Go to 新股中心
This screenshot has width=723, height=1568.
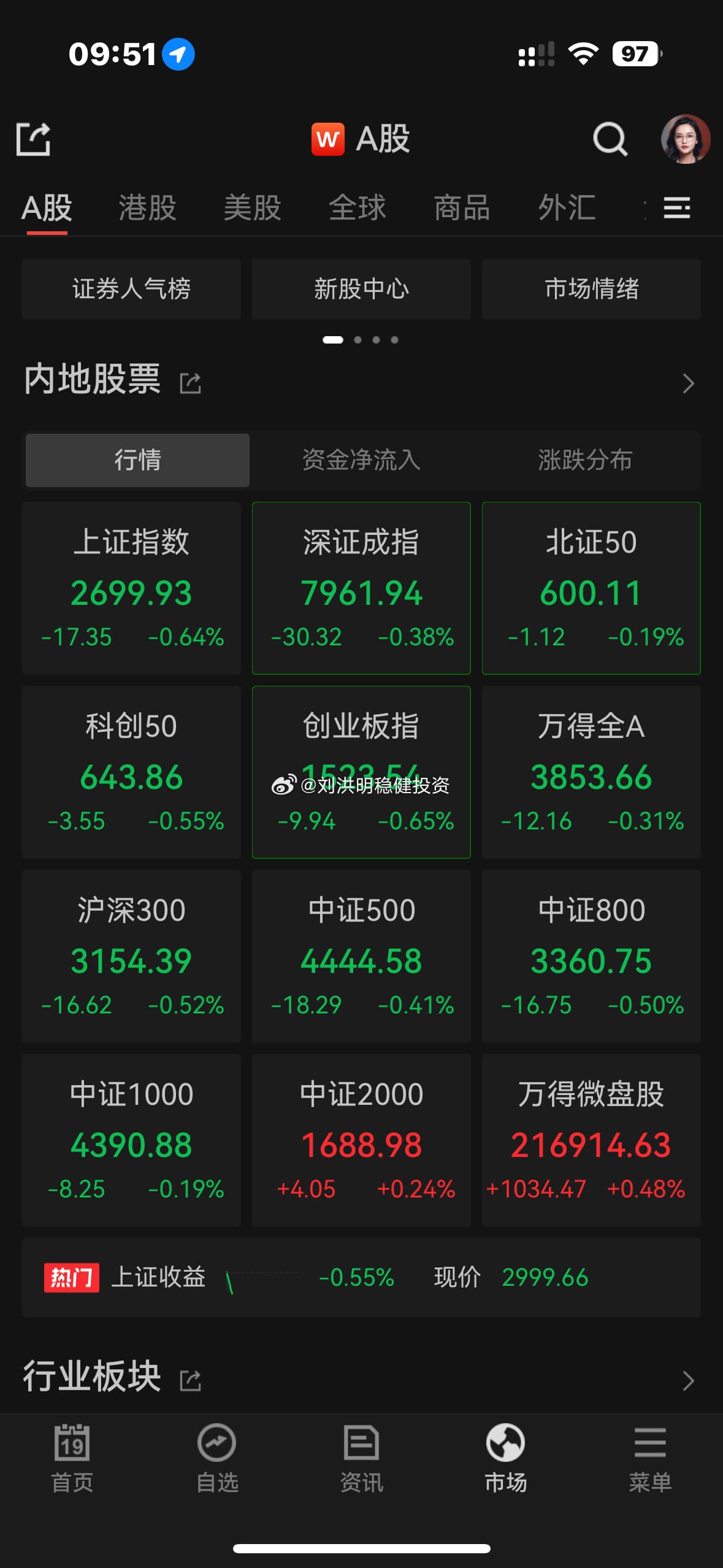click(361, 289)
